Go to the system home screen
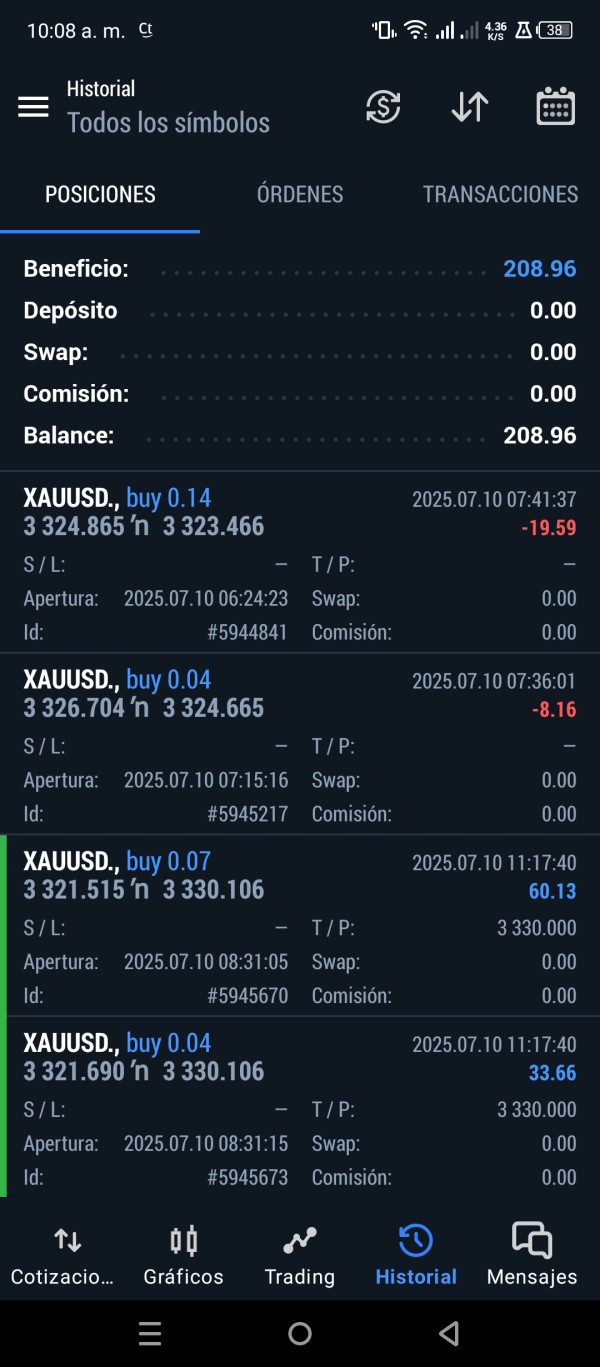Viewport: 600px width, 1367px height. 299,1333
